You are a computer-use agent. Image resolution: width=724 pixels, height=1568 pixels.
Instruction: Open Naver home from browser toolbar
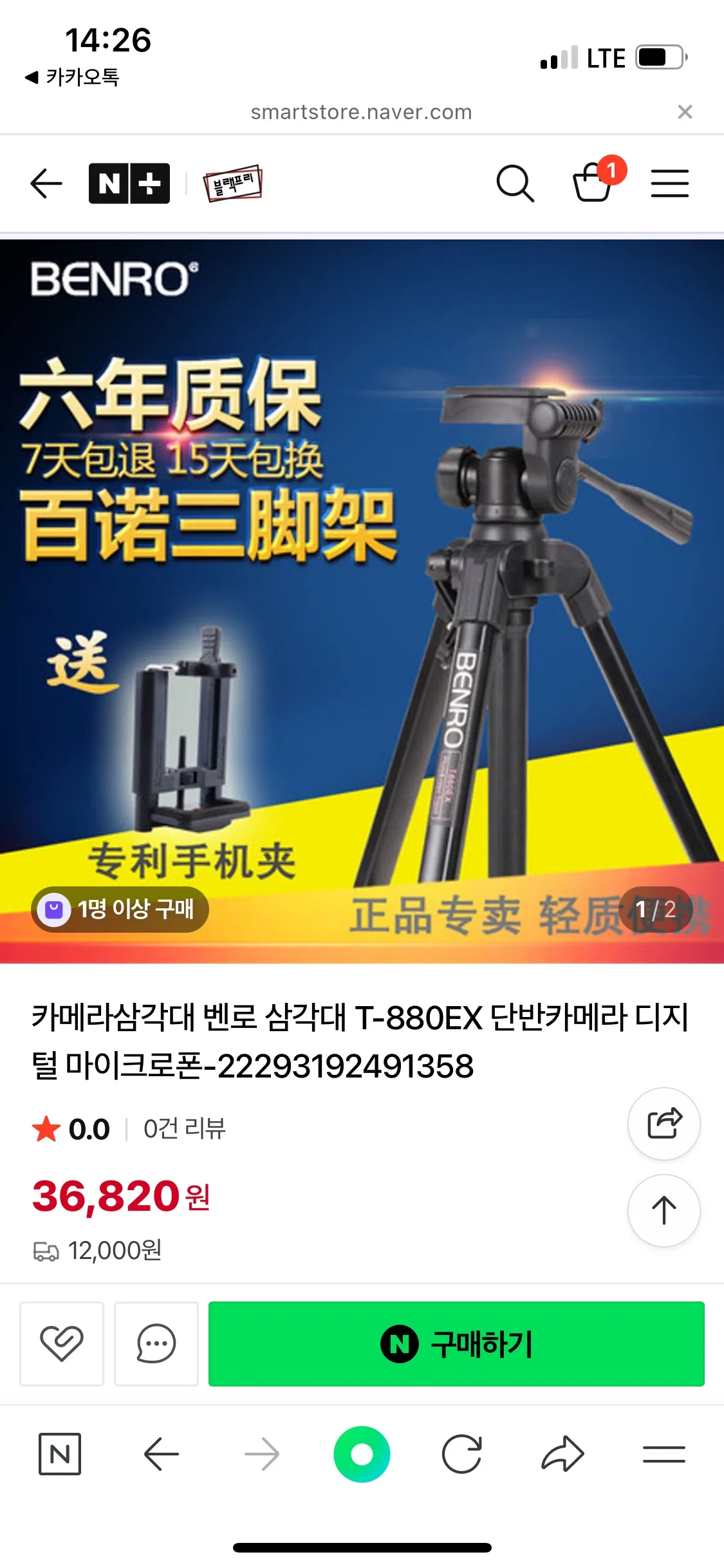60,1454
